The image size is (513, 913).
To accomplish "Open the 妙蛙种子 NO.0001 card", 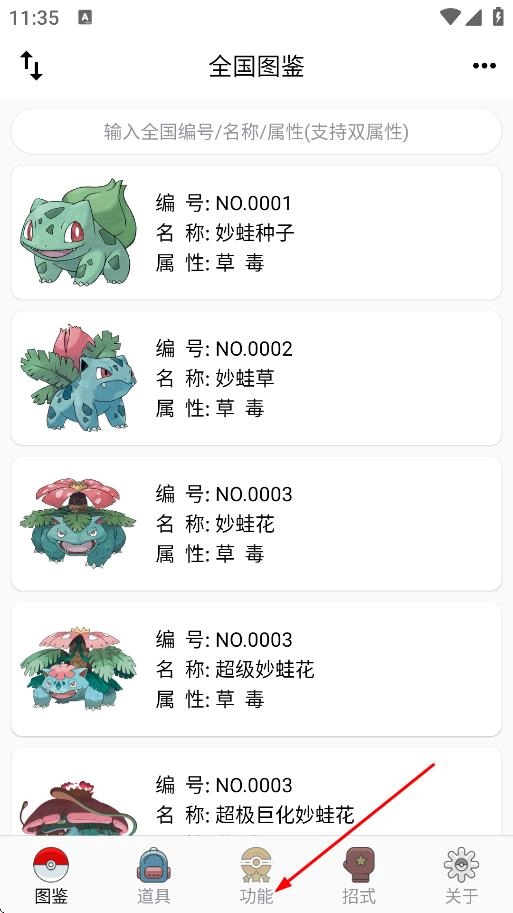I will click(x=256, y=232).
